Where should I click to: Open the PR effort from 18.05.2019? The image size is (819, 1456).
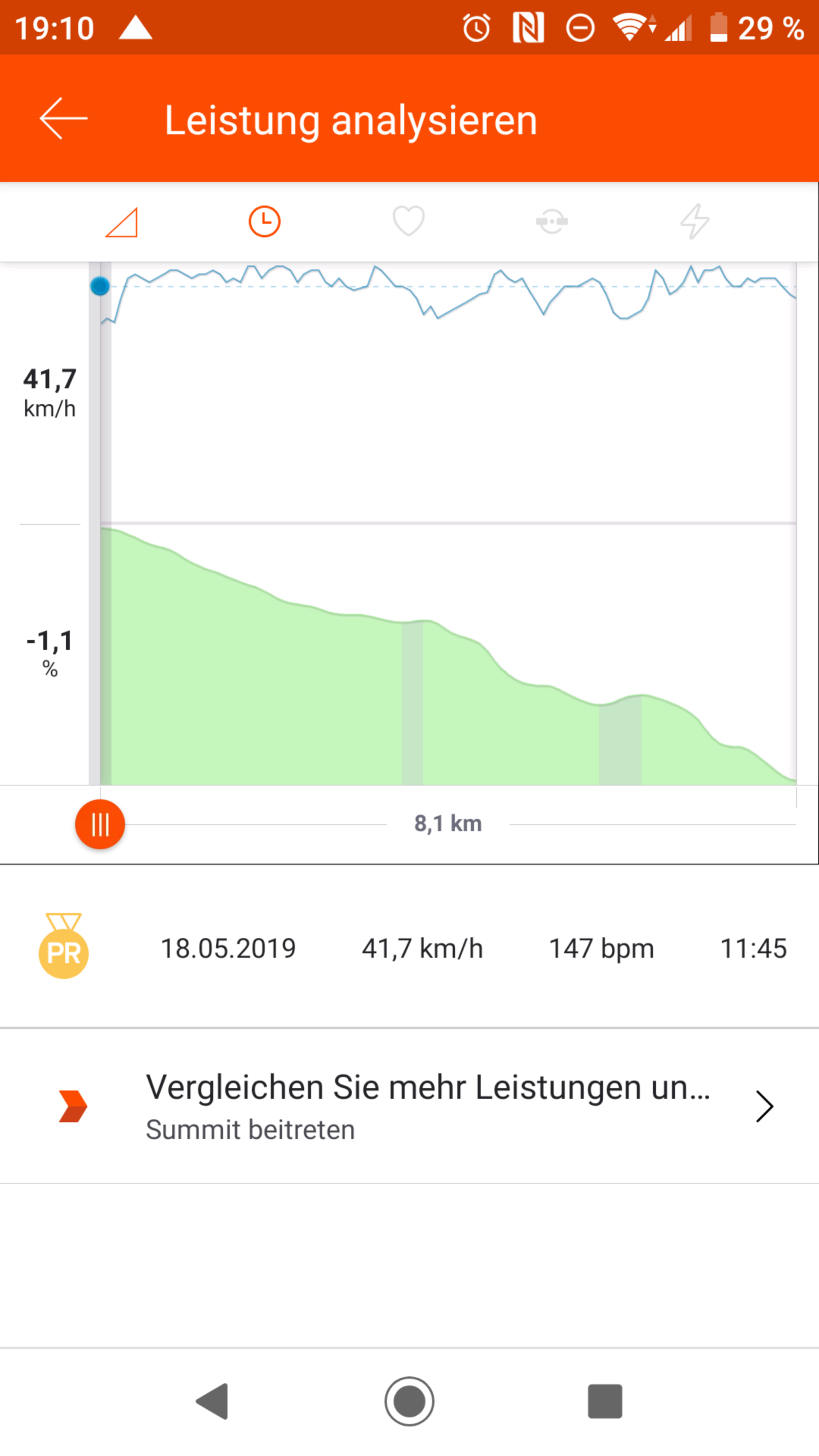coord(409,948)
